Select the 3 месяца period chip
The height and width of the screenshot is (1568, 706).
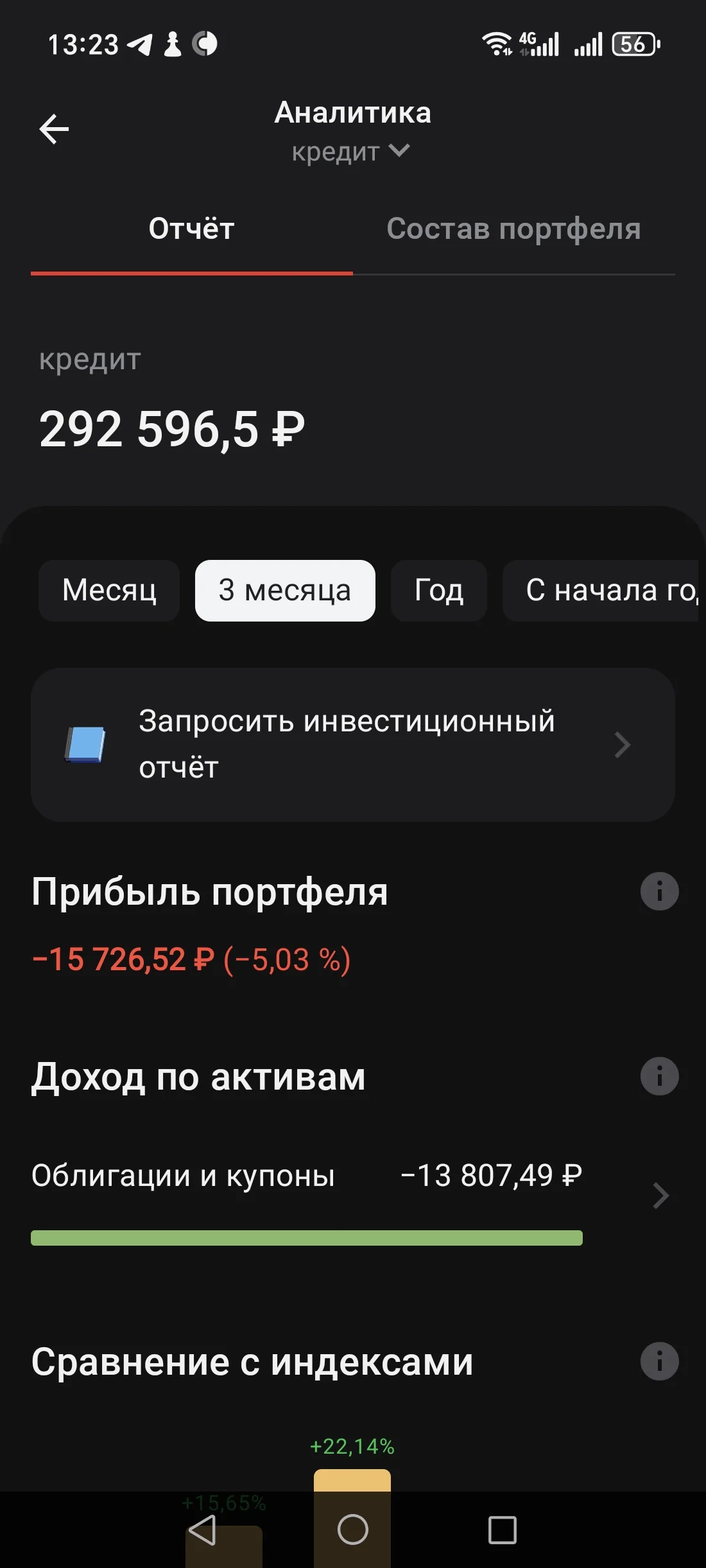pos(285,590)
